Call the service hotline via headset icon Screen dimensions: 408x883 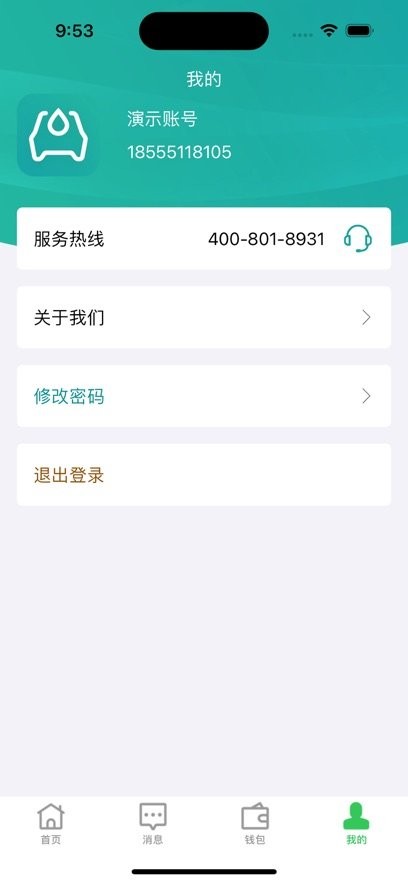[357, 239]
